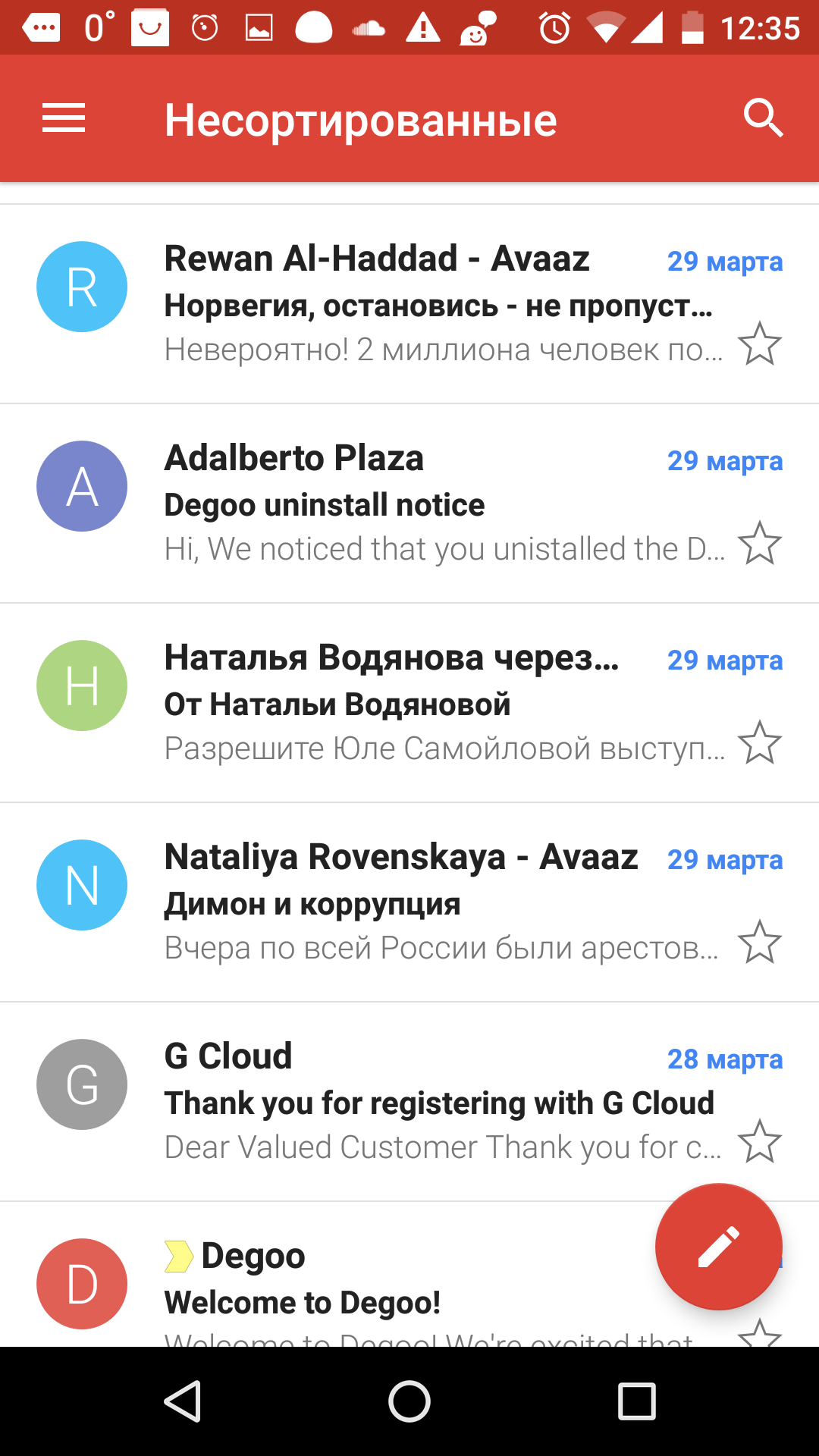The height and width of the screenshot is (1456, 819).
Task: Open the Димон и коррупция email
Action: (x=409, y=902)
